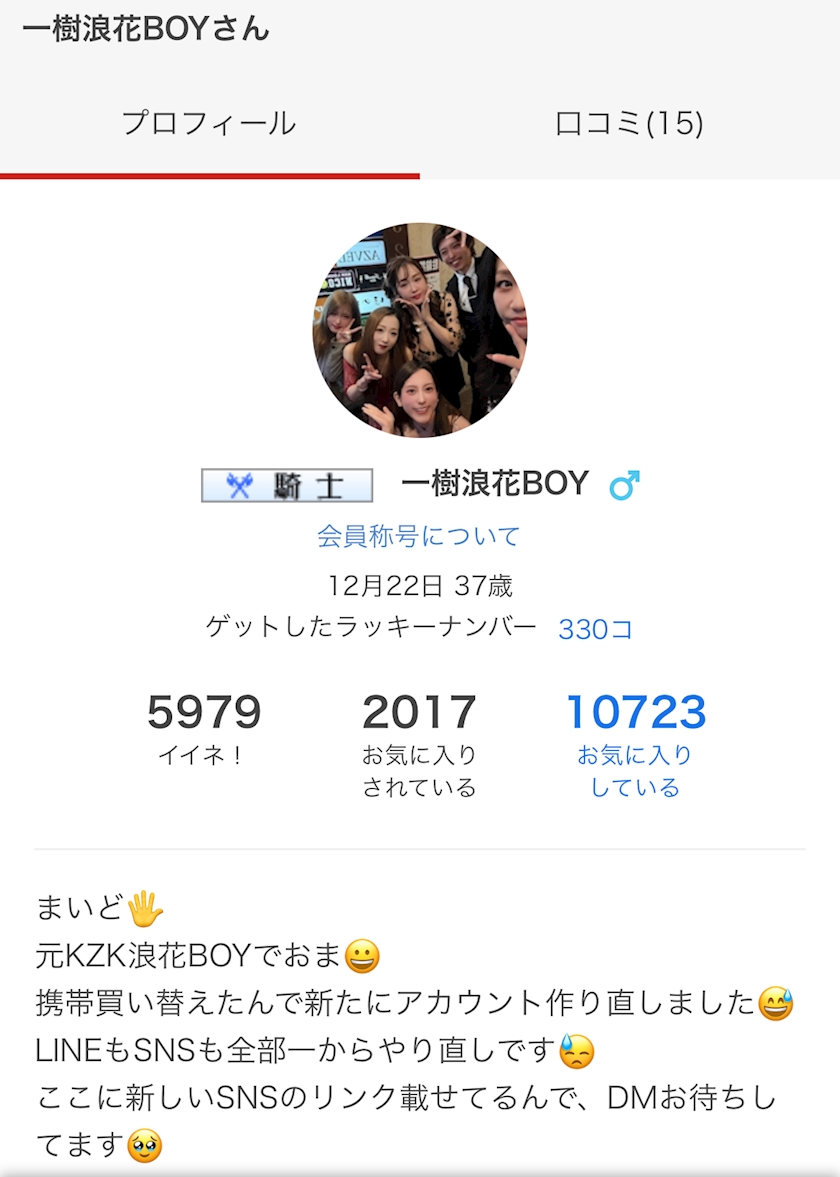
Task: View the 10723 お気に入りしている list
Action: [635, 744]
